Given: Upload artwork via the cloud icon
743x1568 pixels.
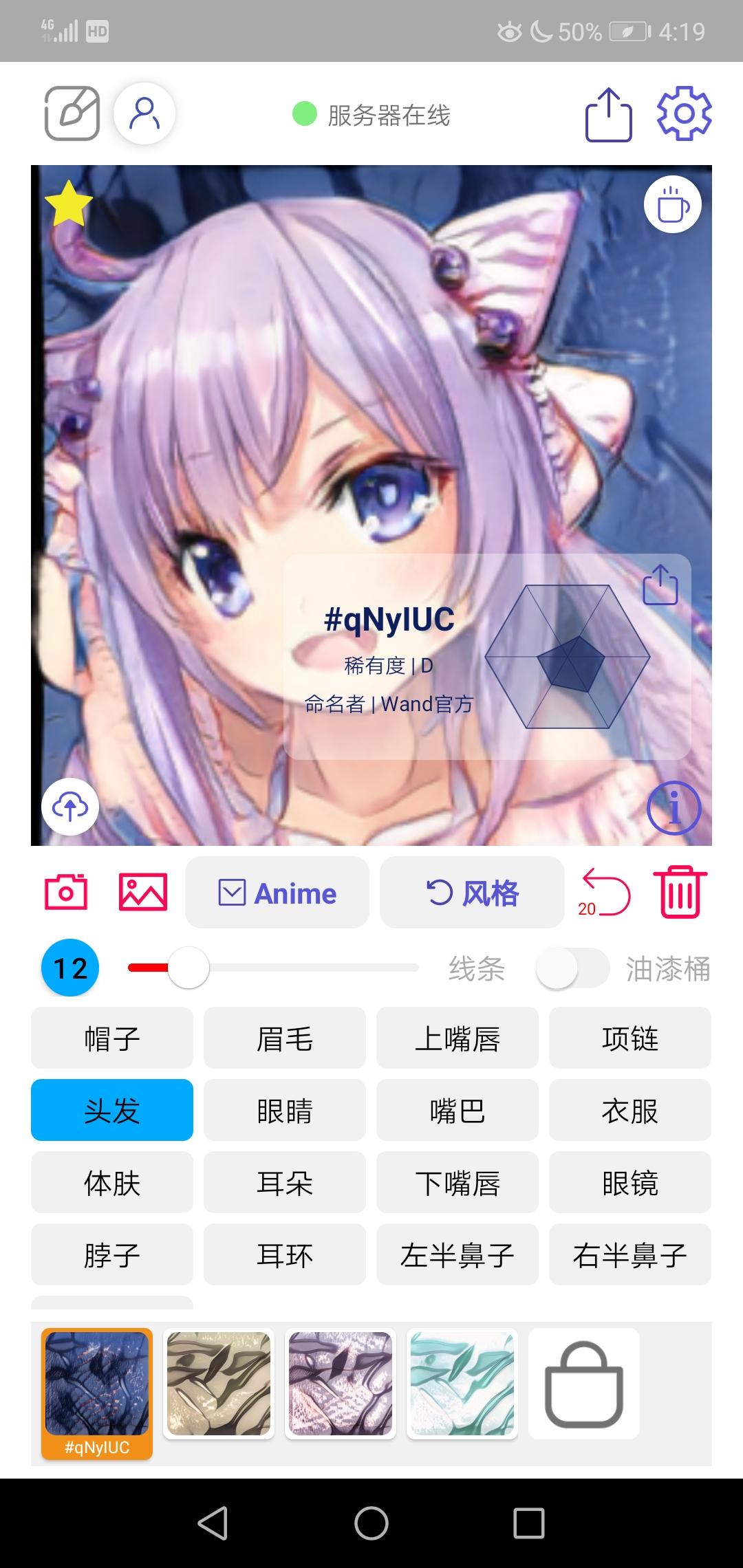Looking at the screenshot, I should coord(69,807).
